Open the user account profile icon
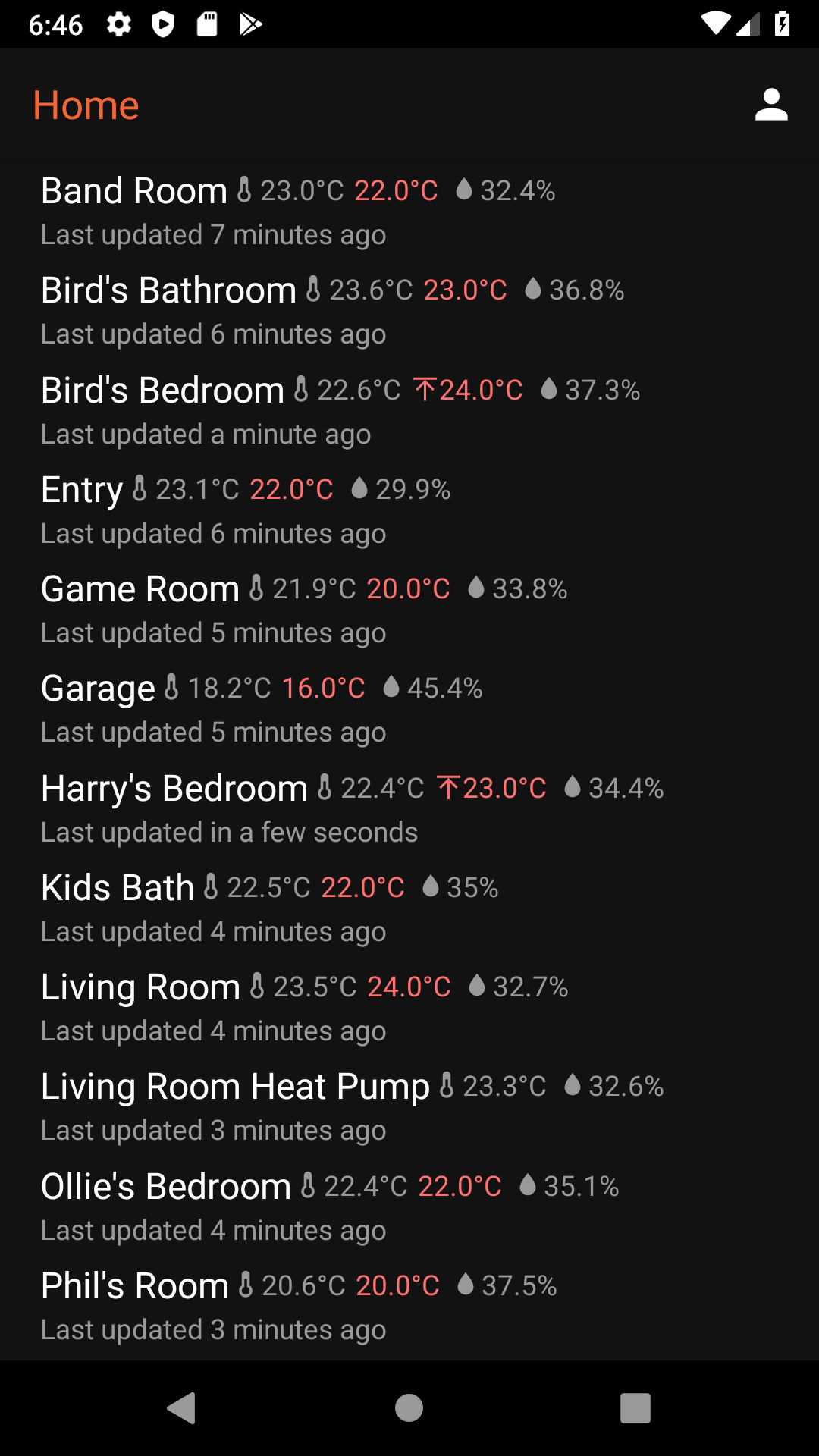 coord(771,105)
